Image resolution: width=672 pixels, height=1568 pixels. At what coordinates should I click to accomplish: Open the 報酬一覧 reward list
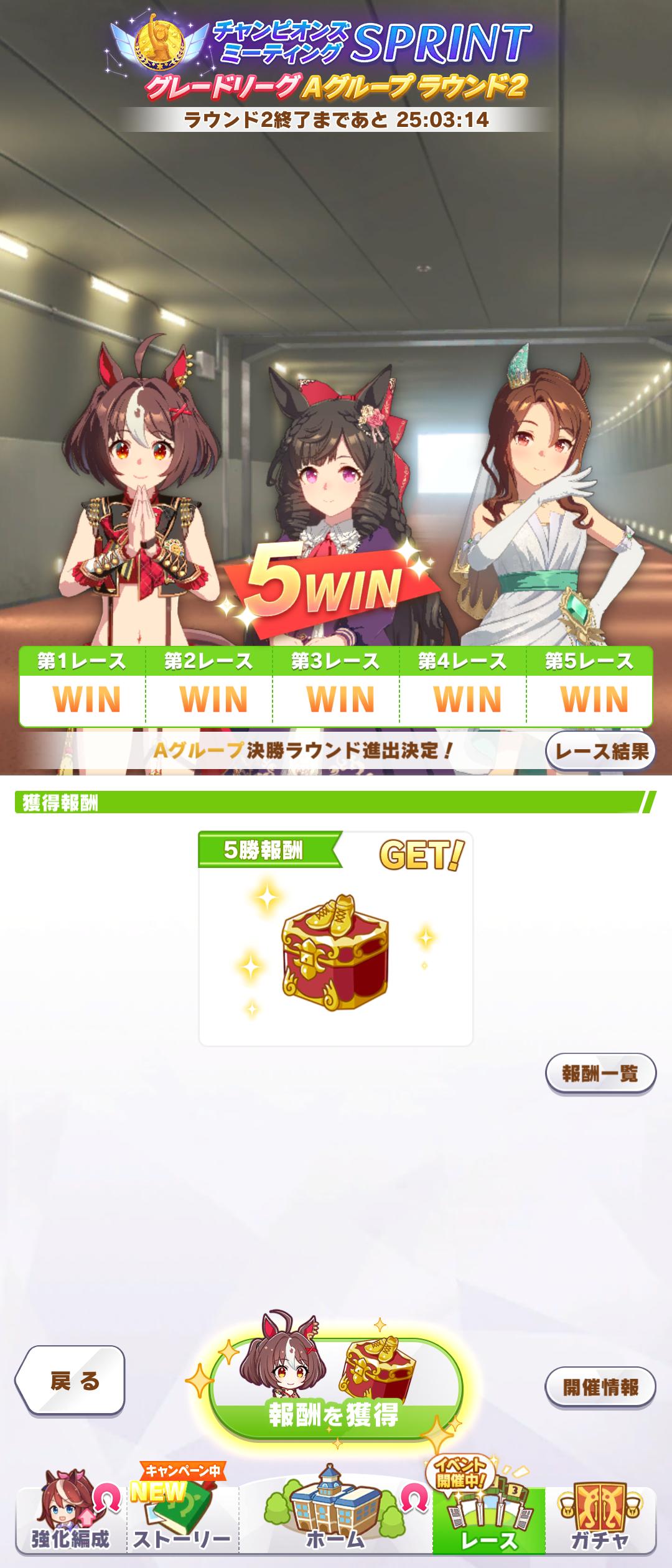pyautogui.click(x=600, y=1073)
